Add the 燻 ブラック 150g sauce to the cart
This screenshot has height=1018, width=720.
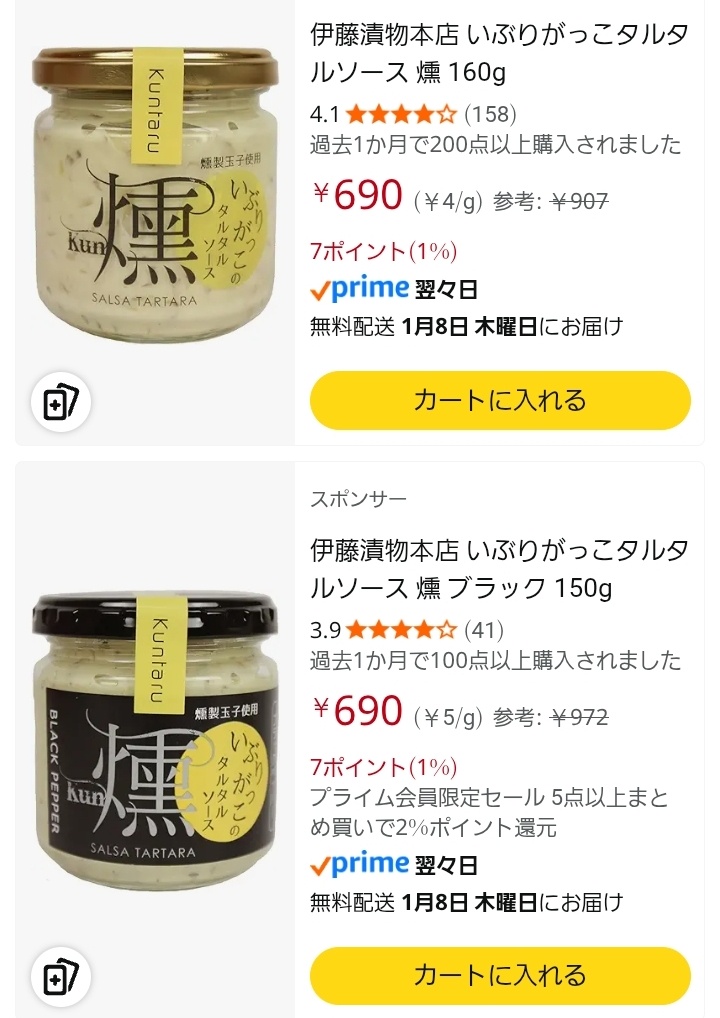(500, 976)
